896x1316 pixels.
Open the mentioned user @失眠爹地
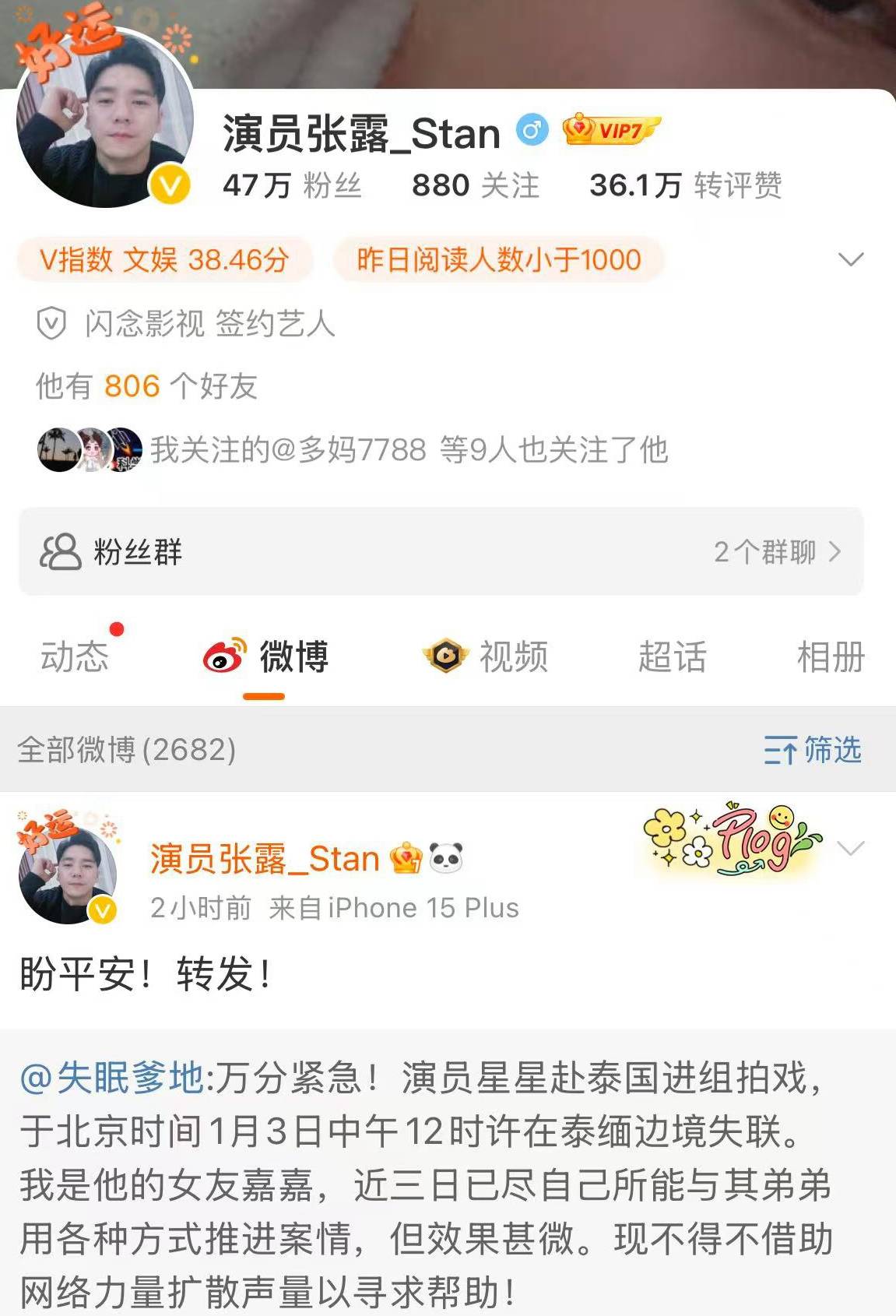[x=111, y=1078]
